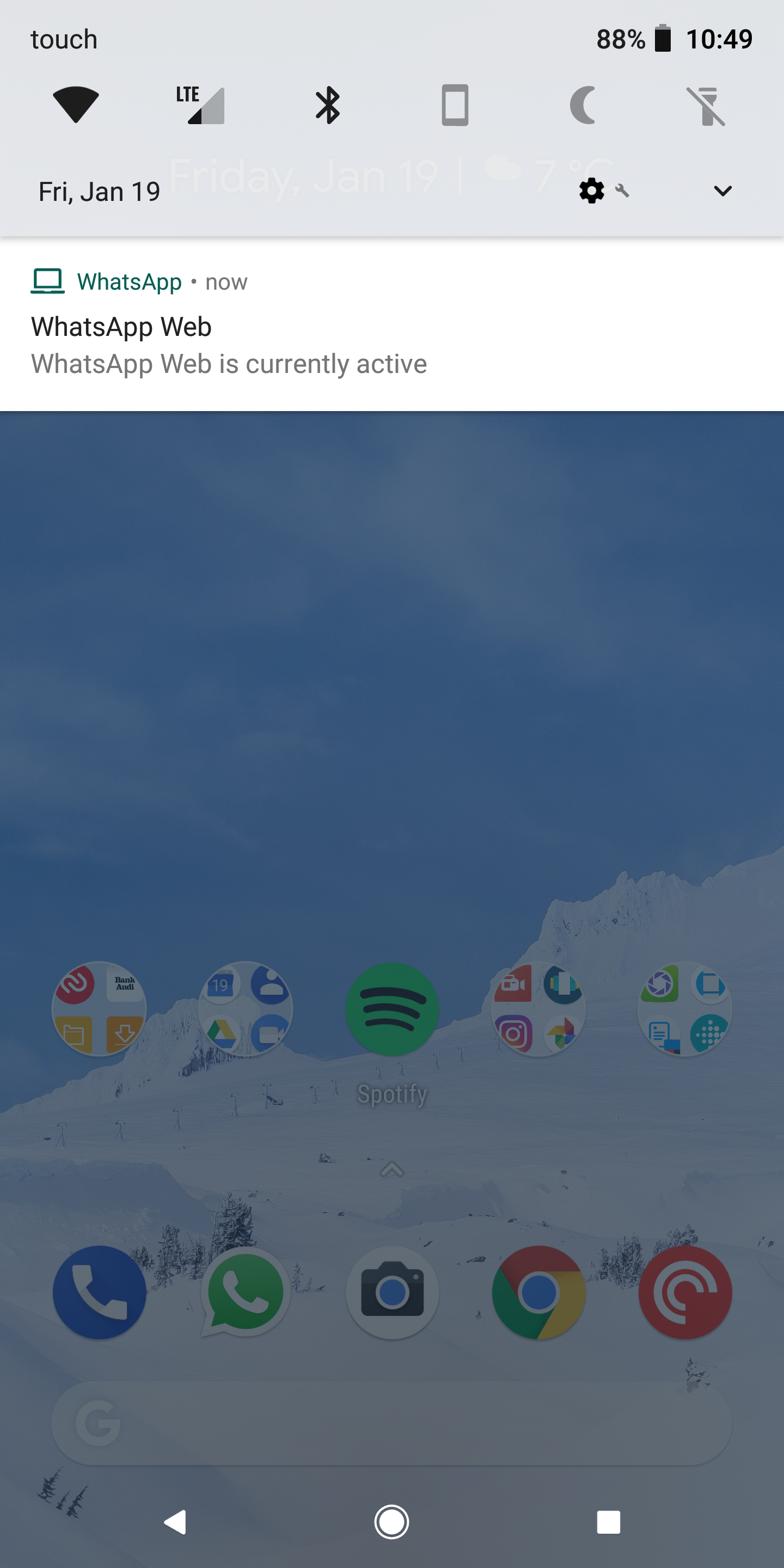
Task: Tap the home navigation button
Action: pos(391,1522)
